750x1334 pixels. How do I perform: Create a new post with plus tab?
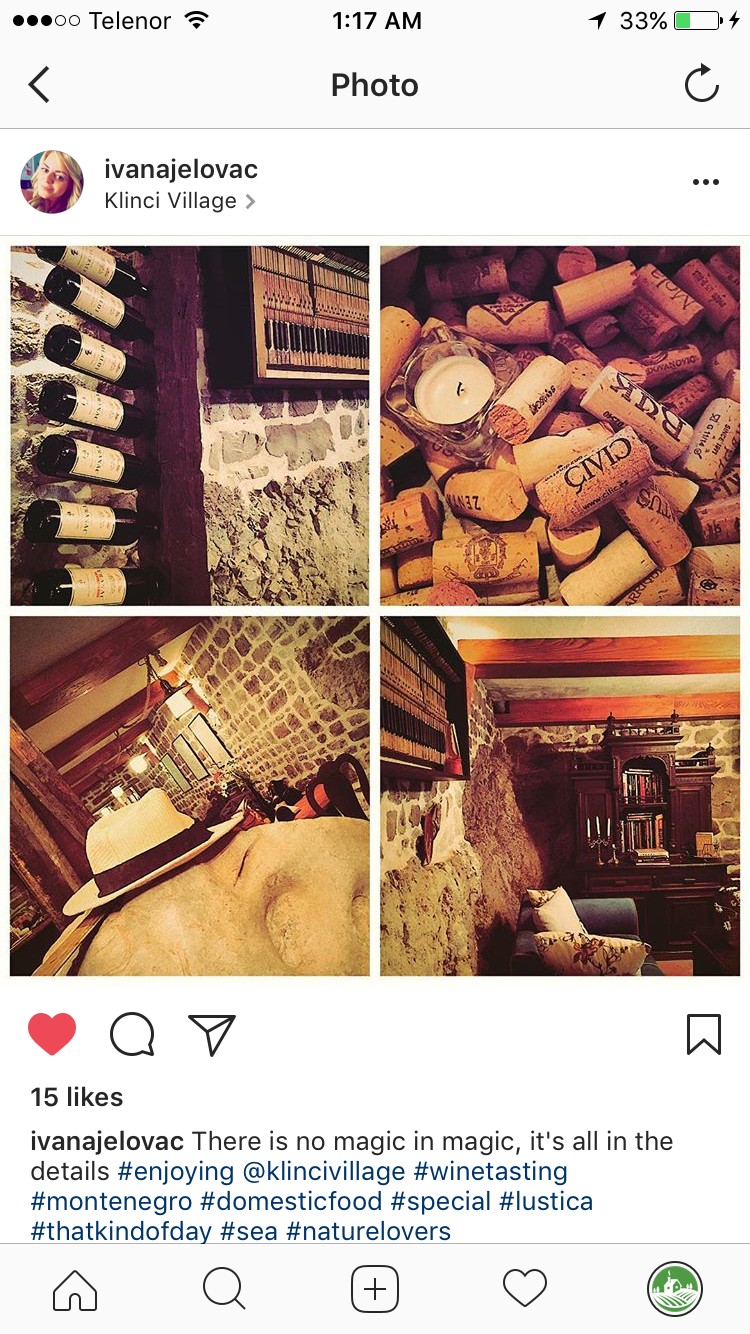(375, 1289)
